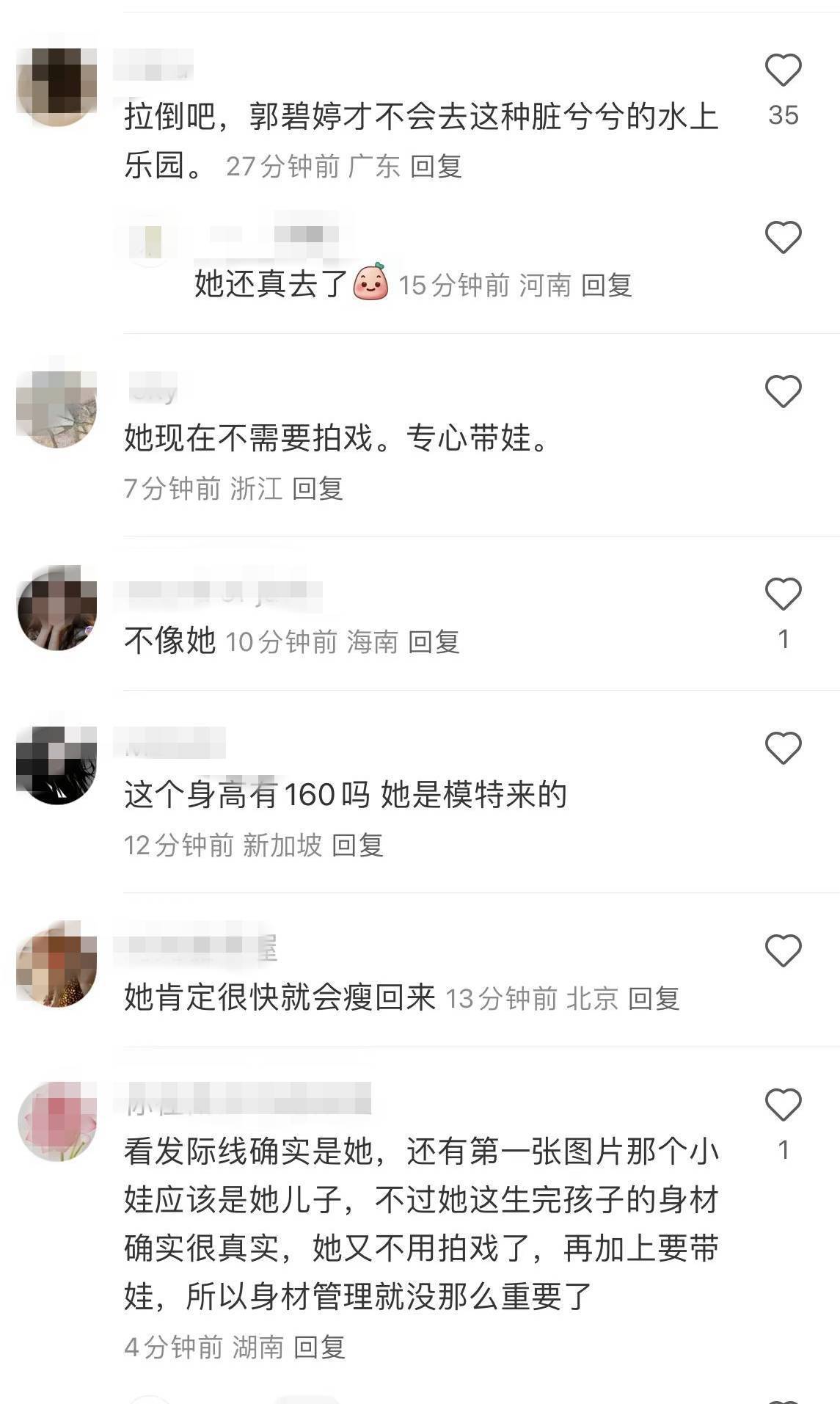This screenshot has height=1404, width=840.
Task: Reply to the 湖南 comment posted 4分钟前
Action: (319, 1347)
